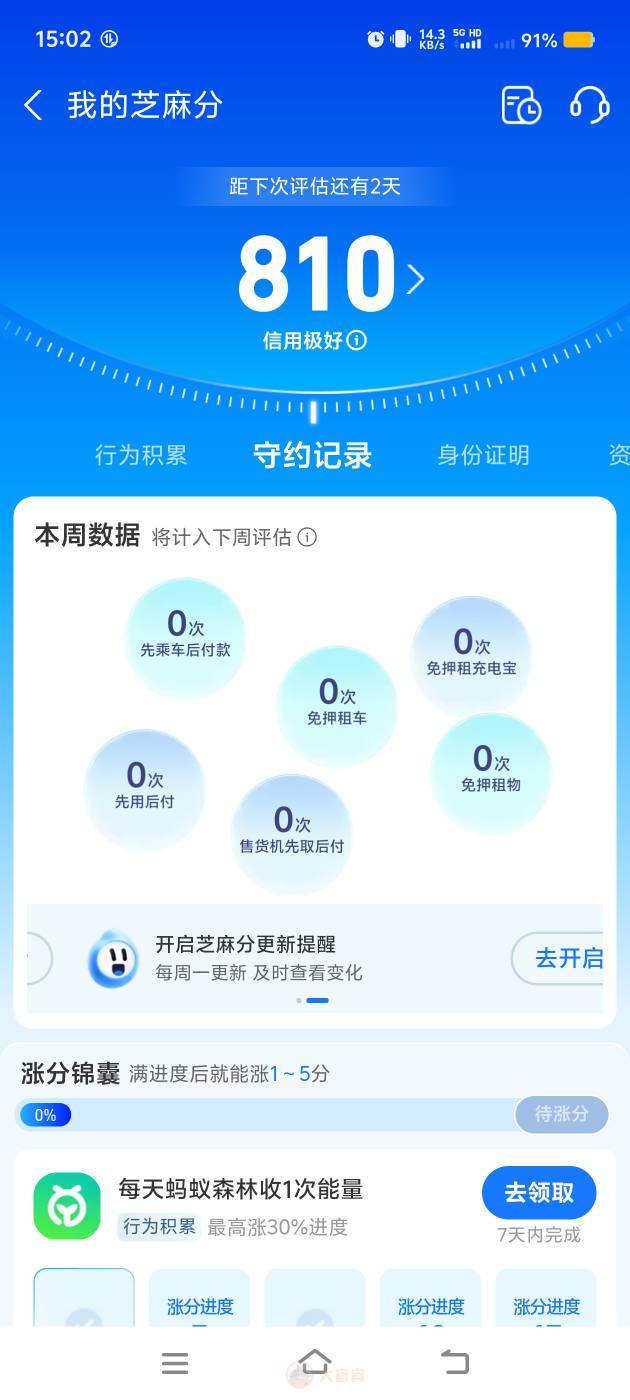Select the 守约记录 tab
The width and height of the screenshot is (630, 1400).
(x=312, y=455)
